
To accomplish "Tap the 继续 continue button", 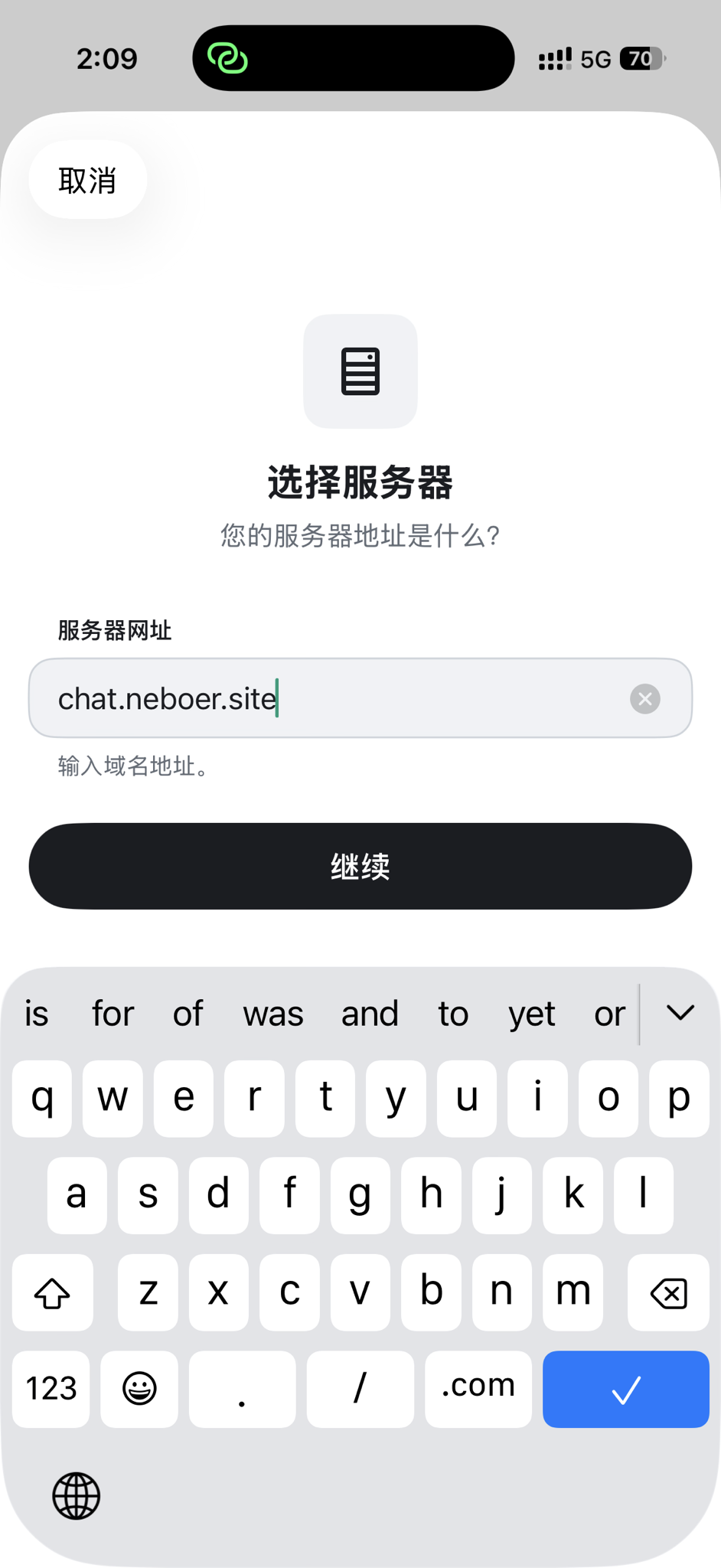I will (360, 866).
